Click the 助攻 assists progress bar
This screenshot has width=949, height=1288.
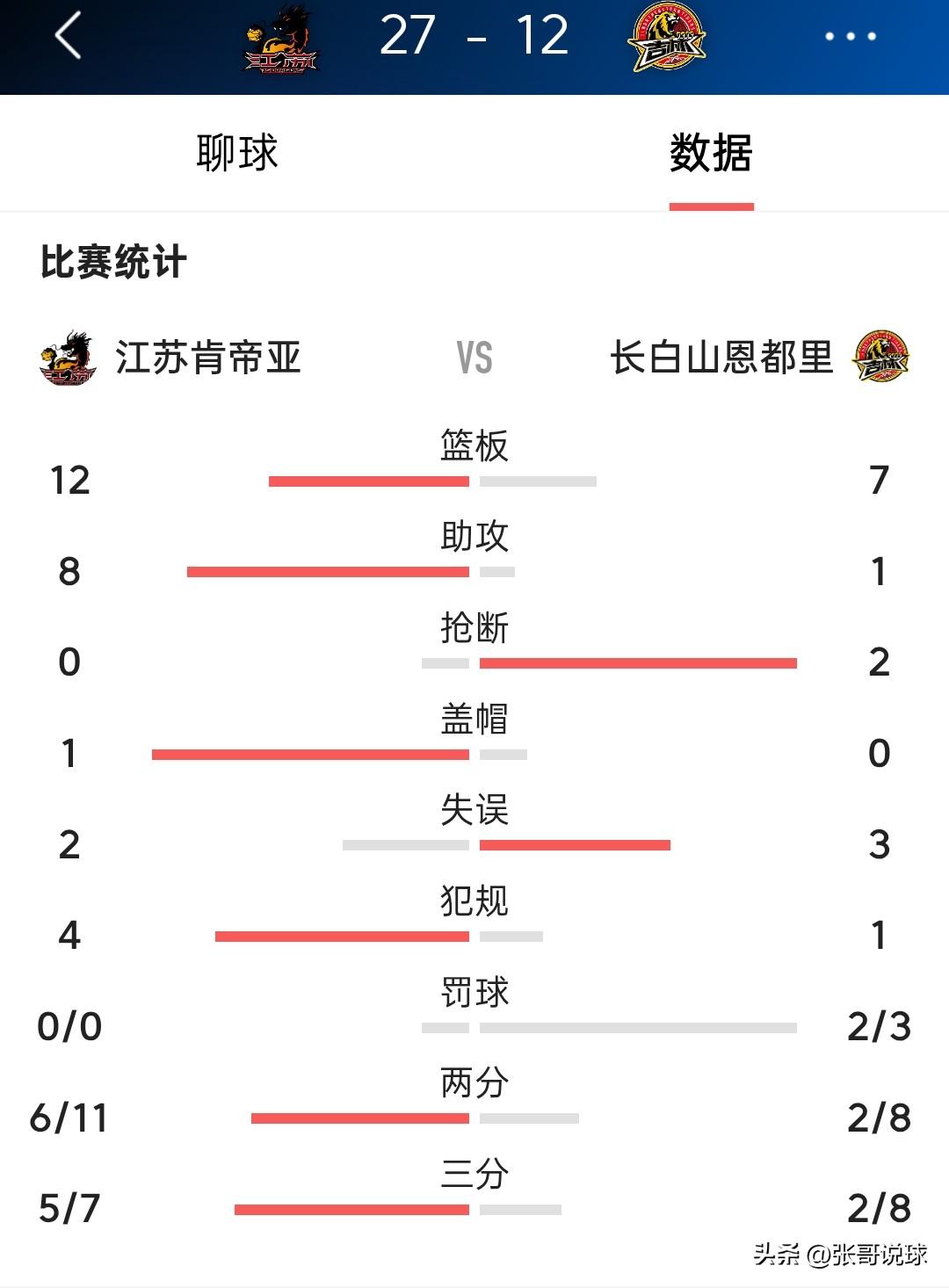(349, 571)
